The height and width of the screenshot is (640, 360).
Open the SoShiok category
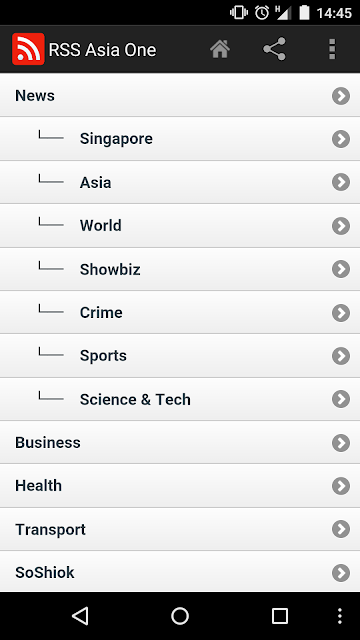point(180,572)
